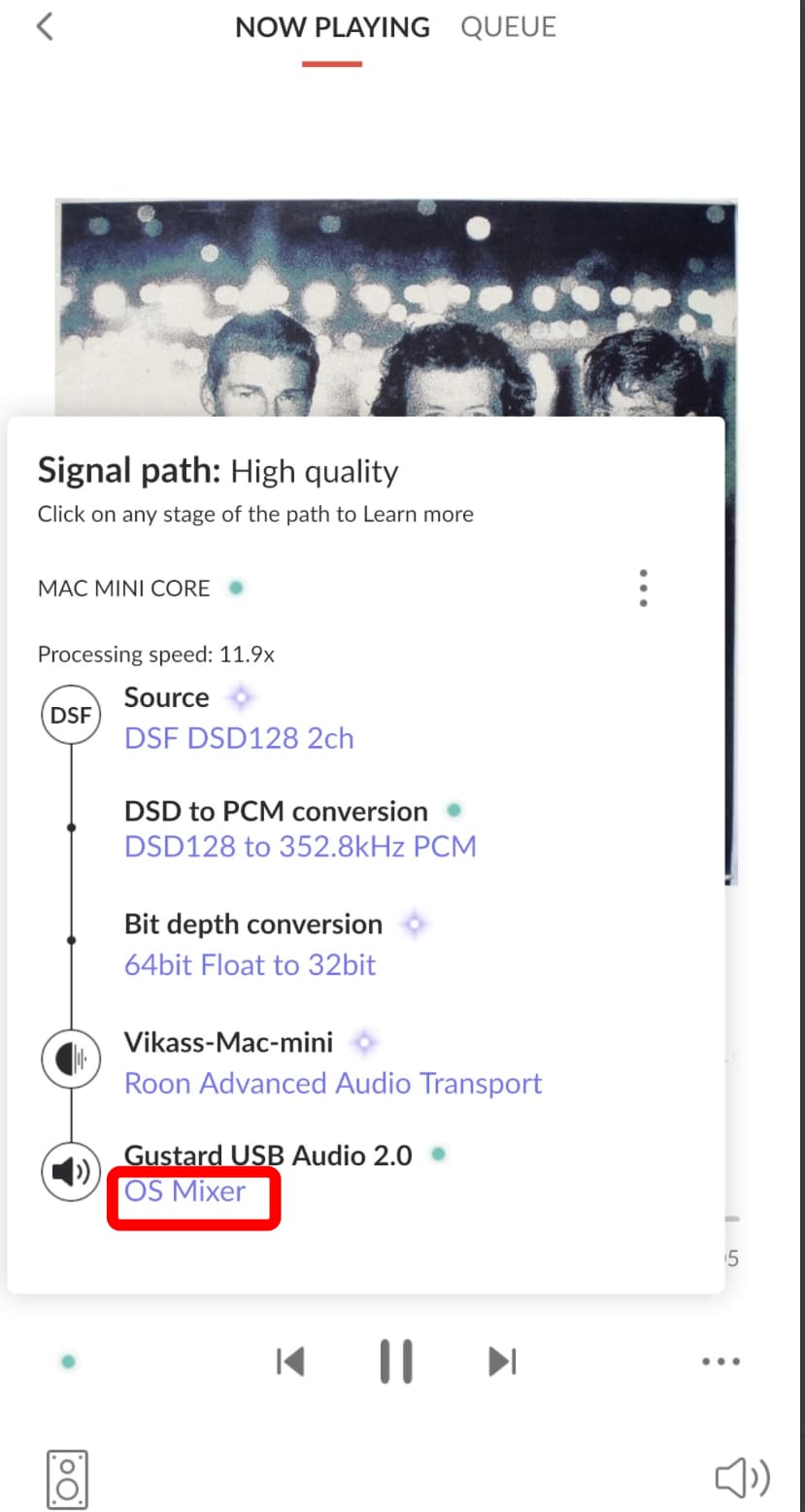Viewport: 805px width, 1512px height.
Task: Switch to the Queue tab
Action: point(508,27)
